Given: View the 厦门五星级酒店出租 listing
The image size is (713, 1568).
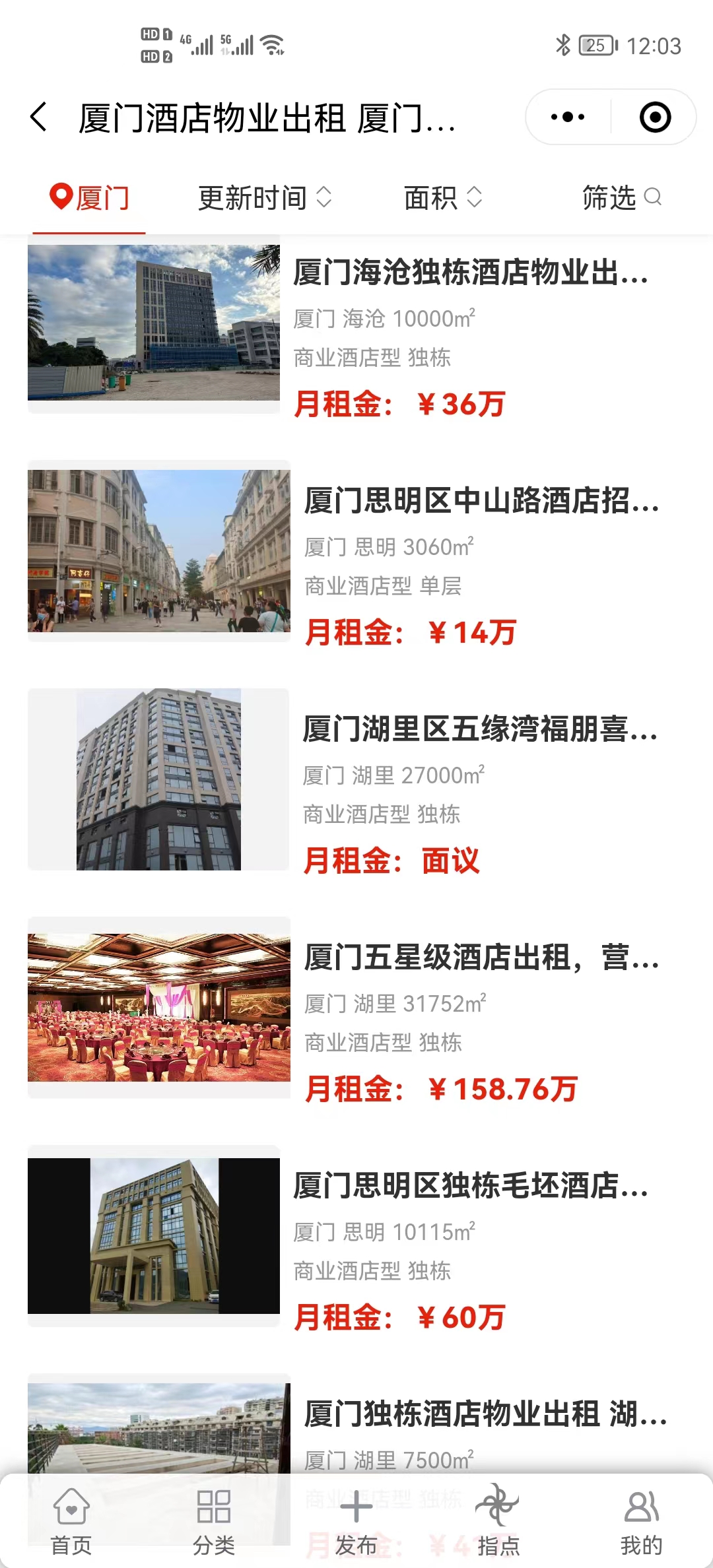Looking at the screenshot, I should 481,958.
